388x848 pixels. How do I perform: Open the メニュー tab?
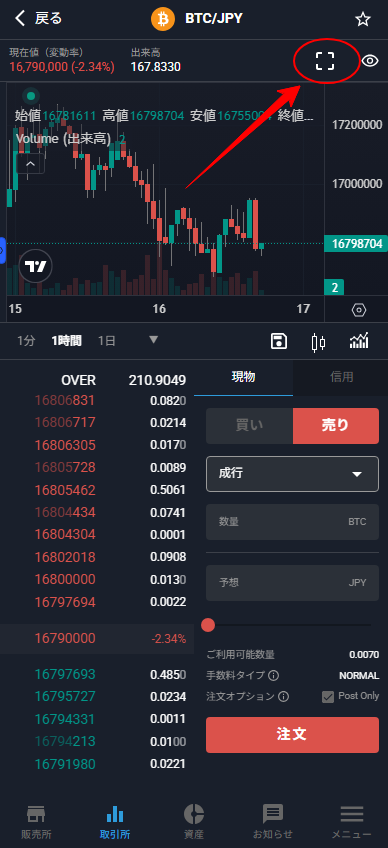[x=352, y=821]
